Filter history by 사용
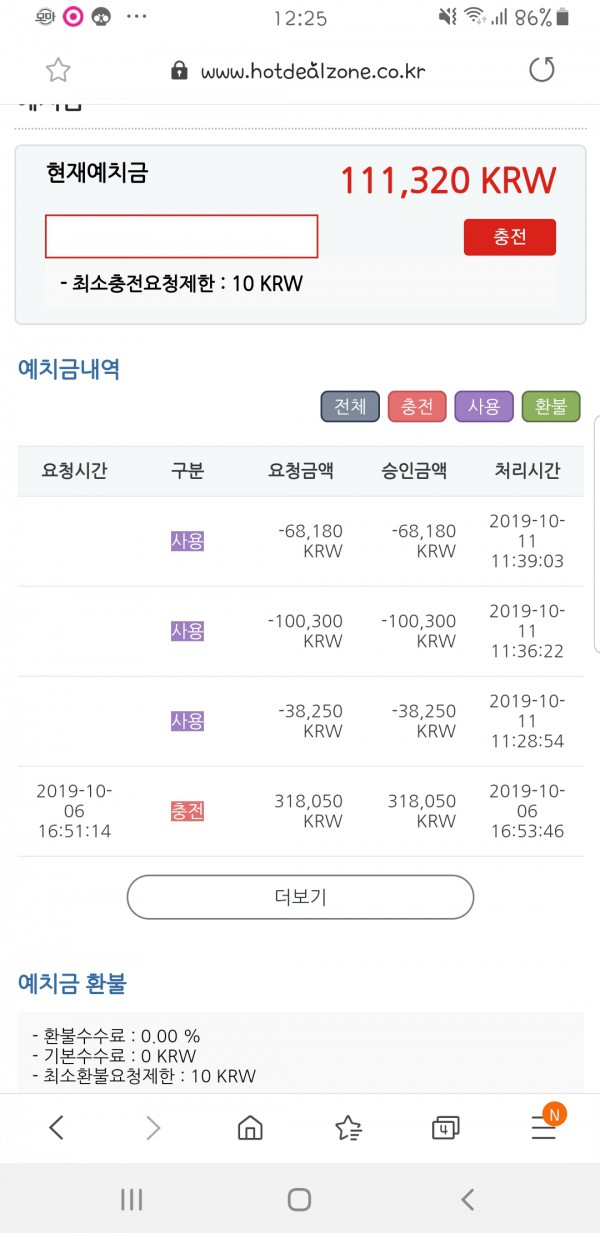 point(484,407)
